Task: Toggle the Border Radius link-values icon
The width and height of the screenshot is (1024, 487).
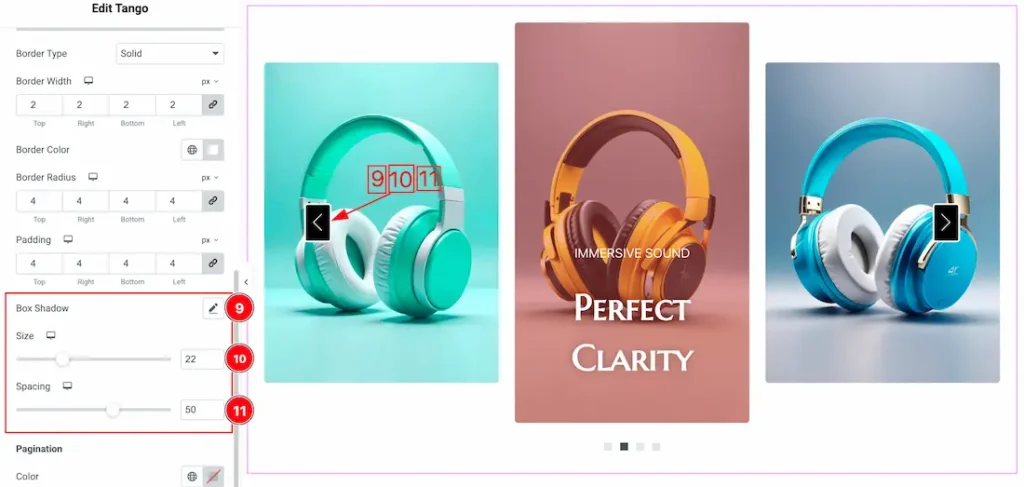Action: tap(212, 201)
